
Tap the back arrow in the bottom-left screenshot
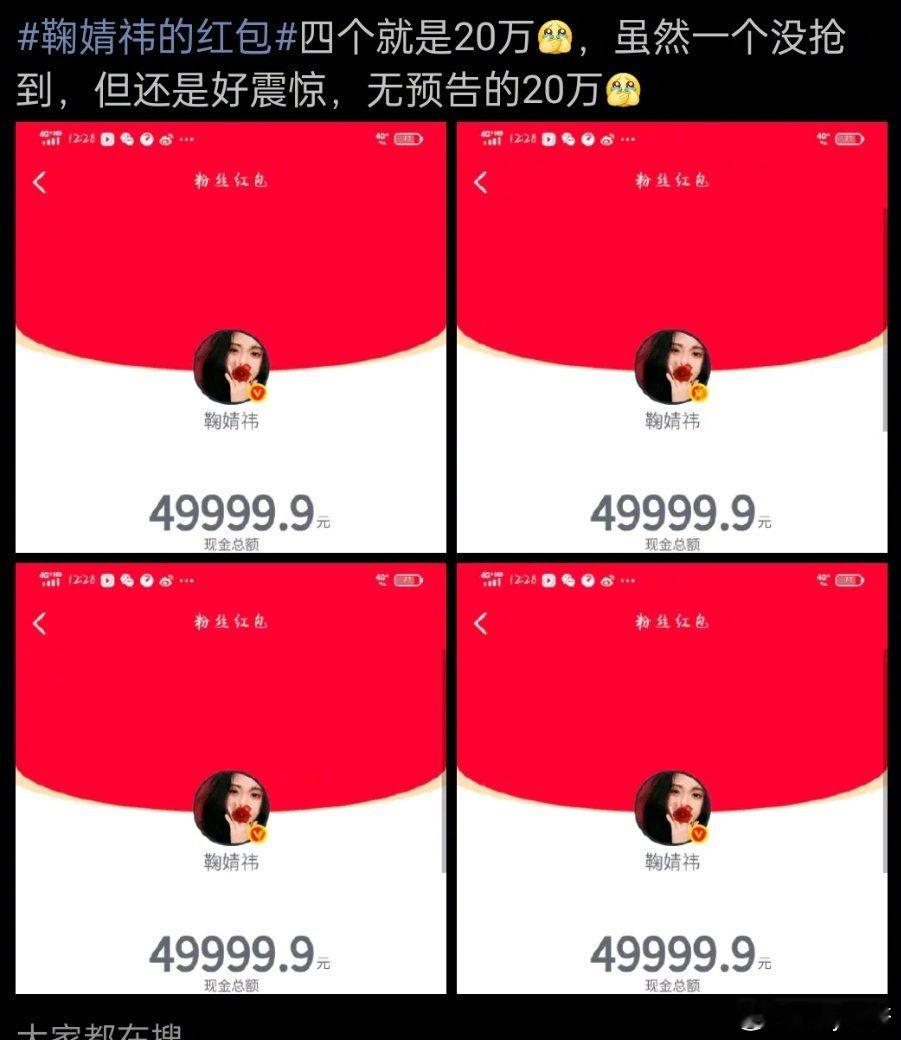coord(38,624)
